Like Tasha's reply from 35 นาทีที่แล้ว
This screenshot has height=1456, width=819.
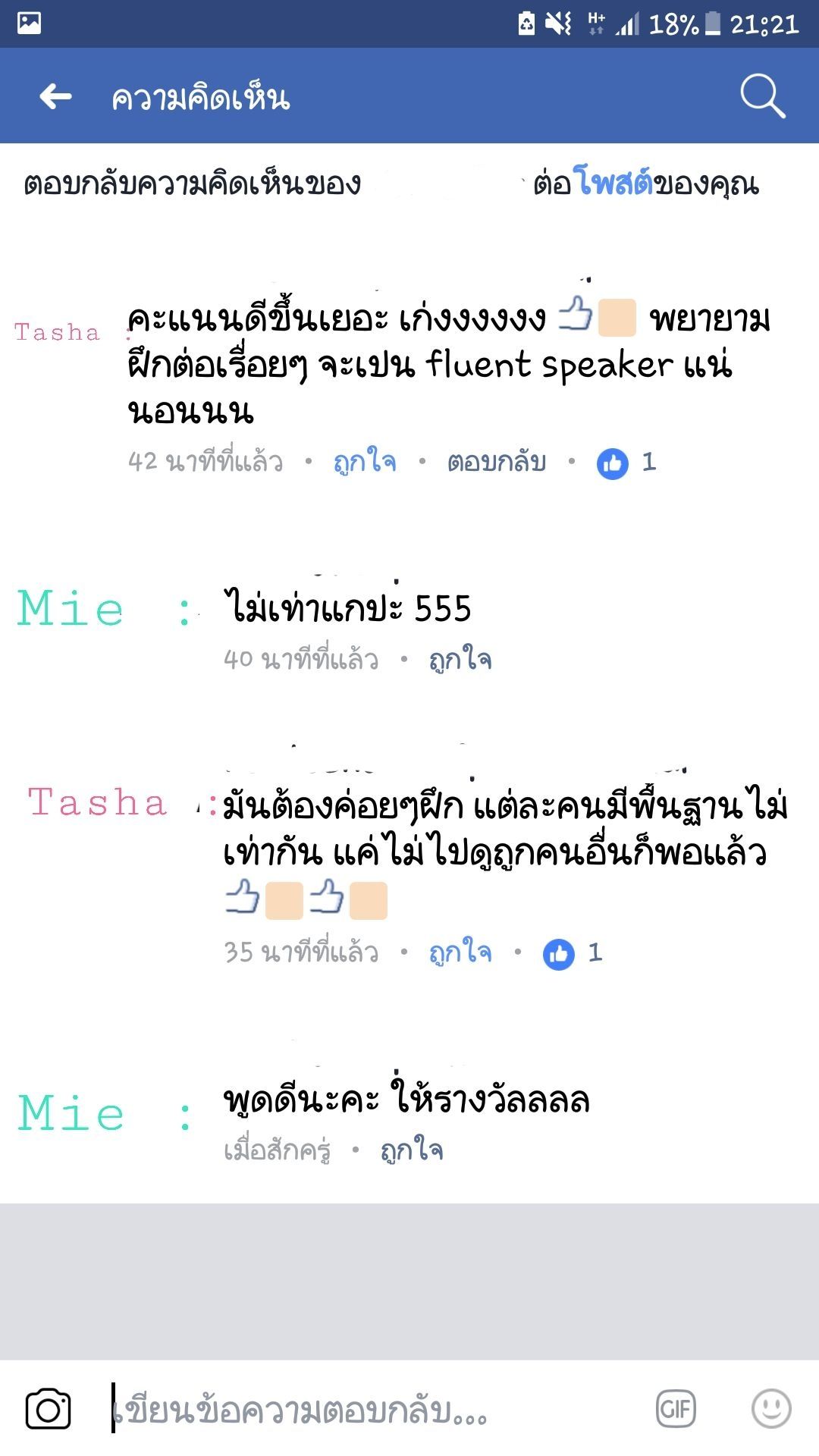(460, 952)
